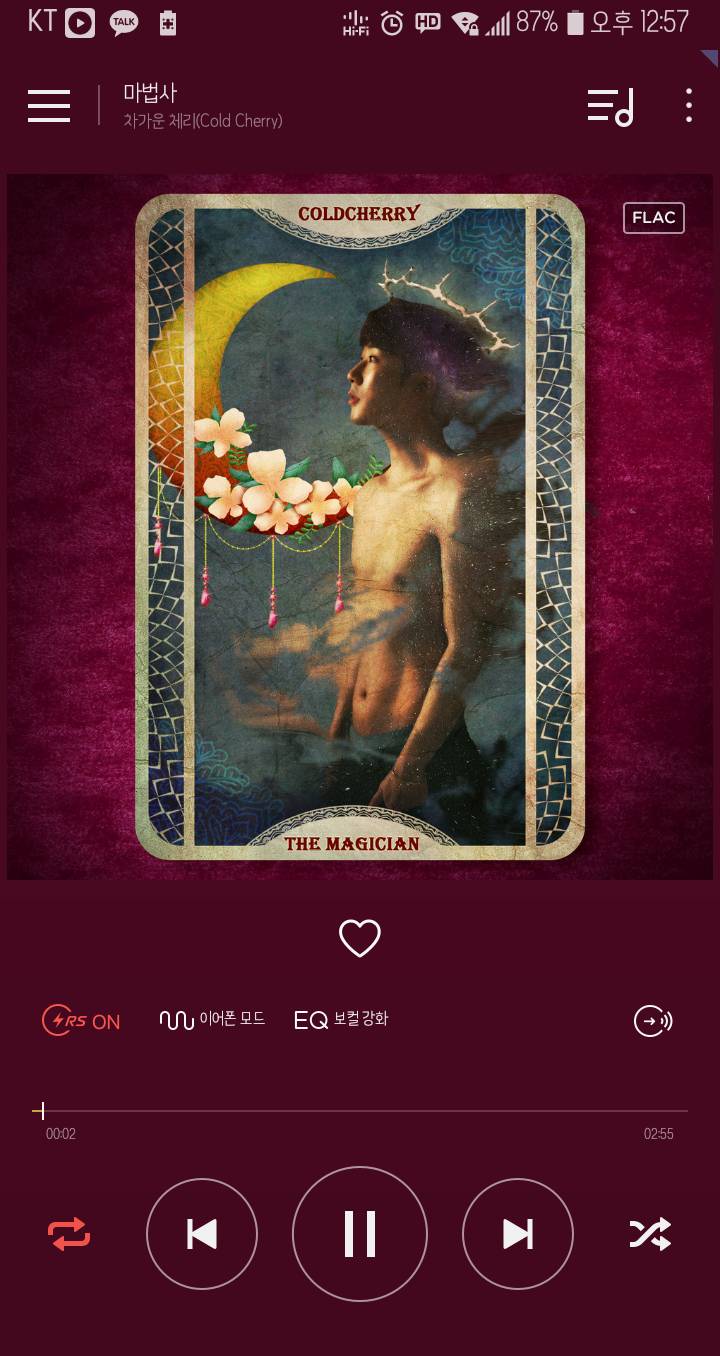Tap the playback progress bar
This screenshot has width=720, height=1356.
[360, 1111]
